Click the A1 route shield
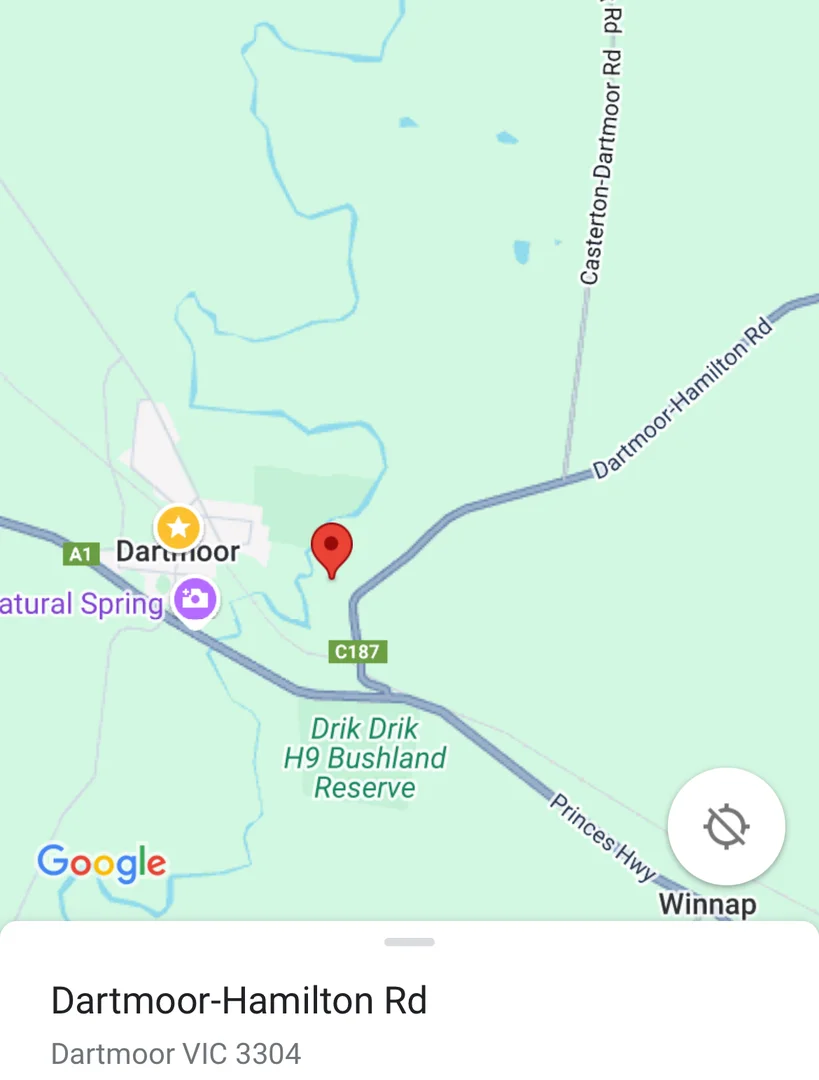819x1080 pixels. point(80,554)
